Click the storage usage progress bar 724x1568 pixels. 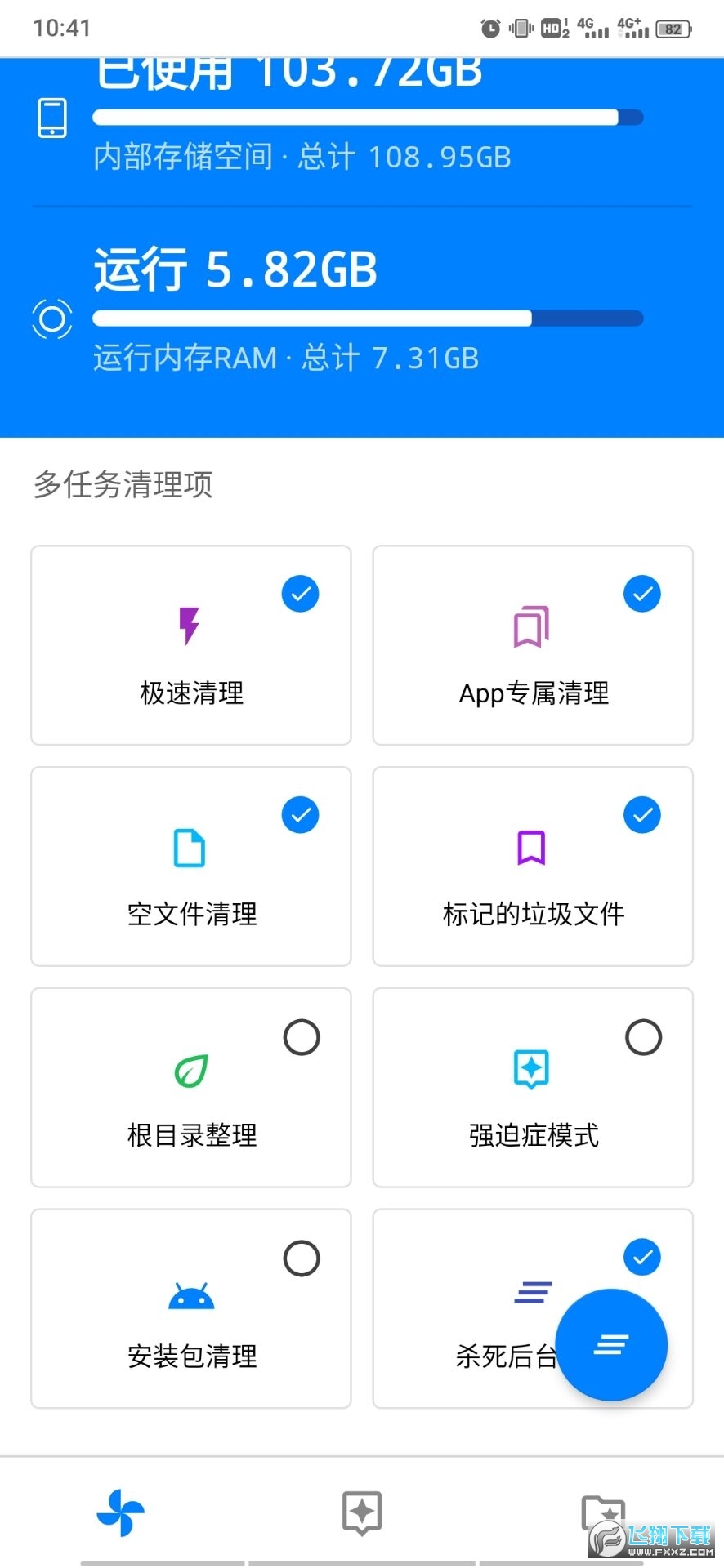(366, 118)
